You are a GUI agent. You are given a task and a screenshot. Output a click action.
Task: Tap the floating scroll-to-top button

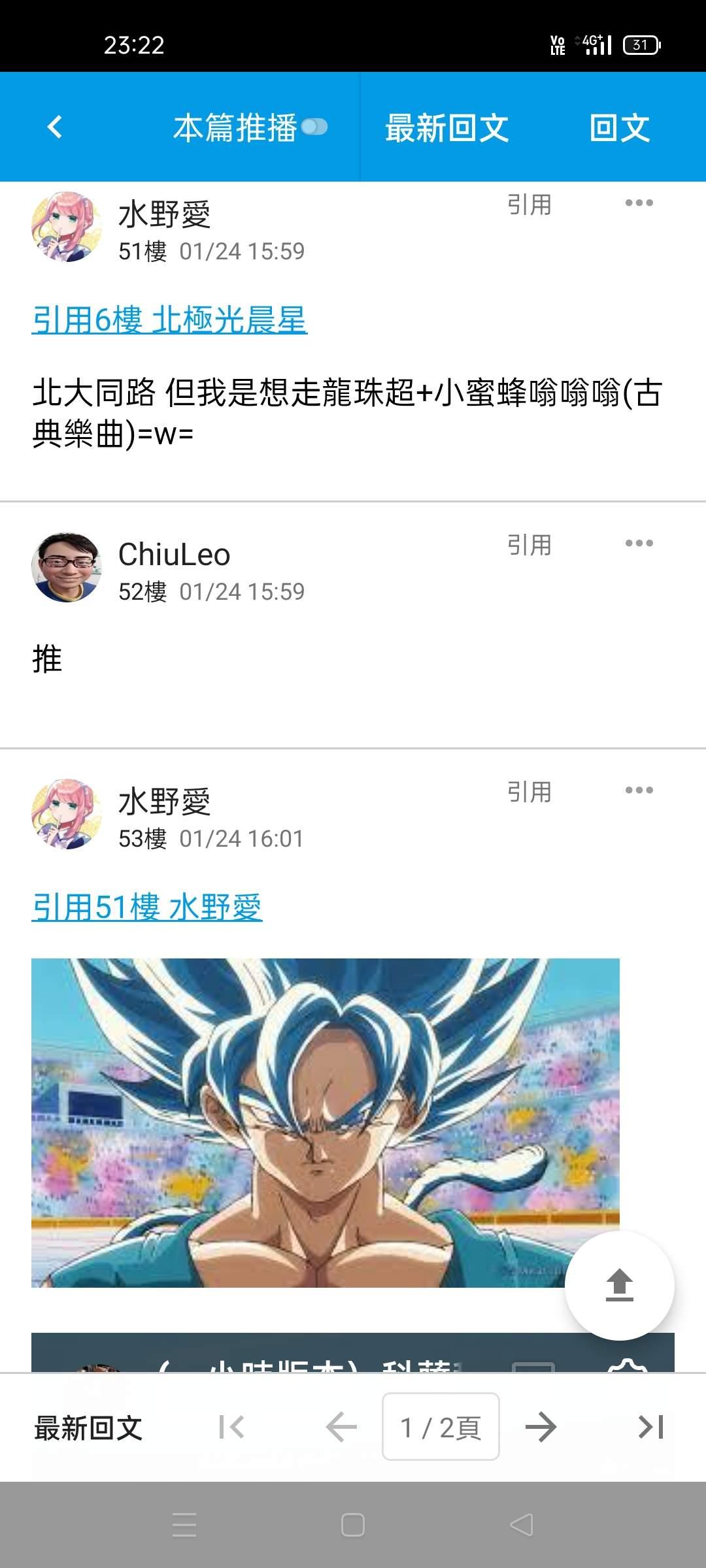(x=619, y=1285)
